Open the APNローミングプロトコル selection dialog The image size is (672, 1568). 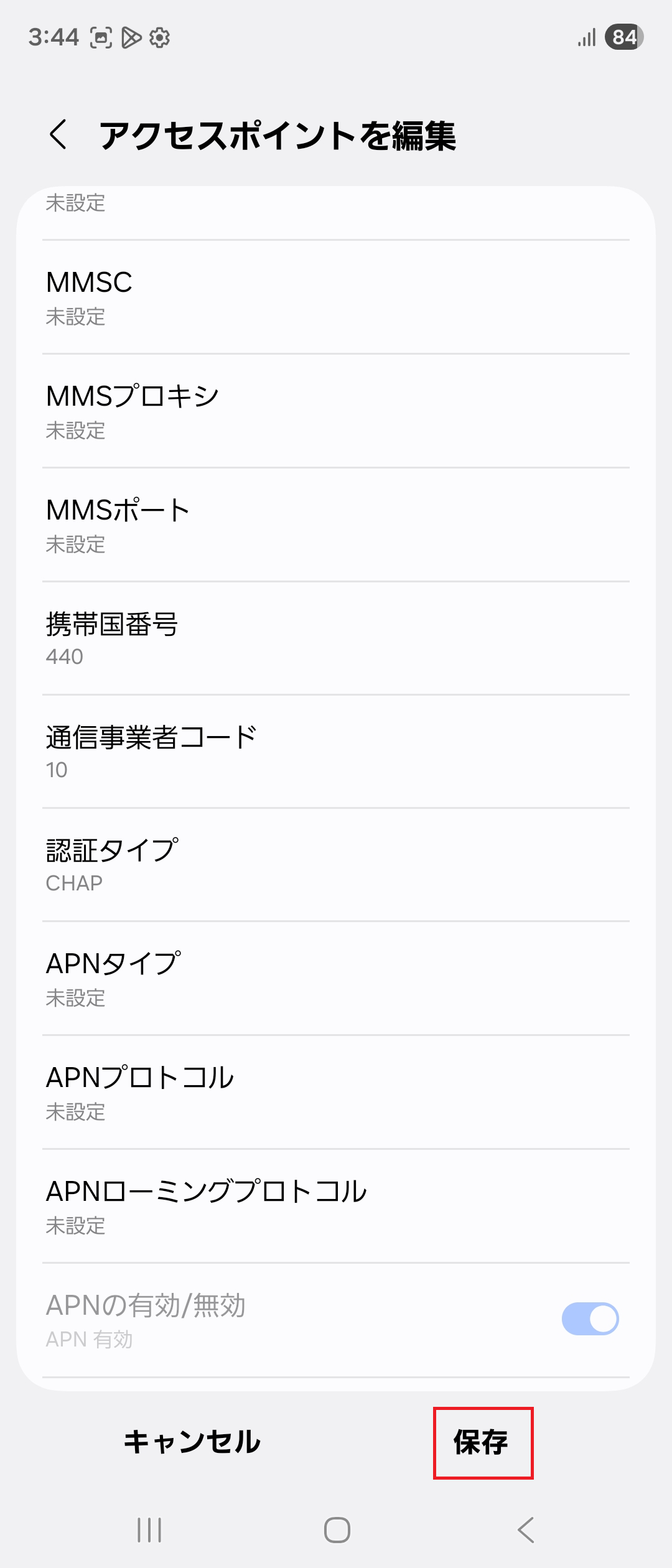[x=336, y=1208]
